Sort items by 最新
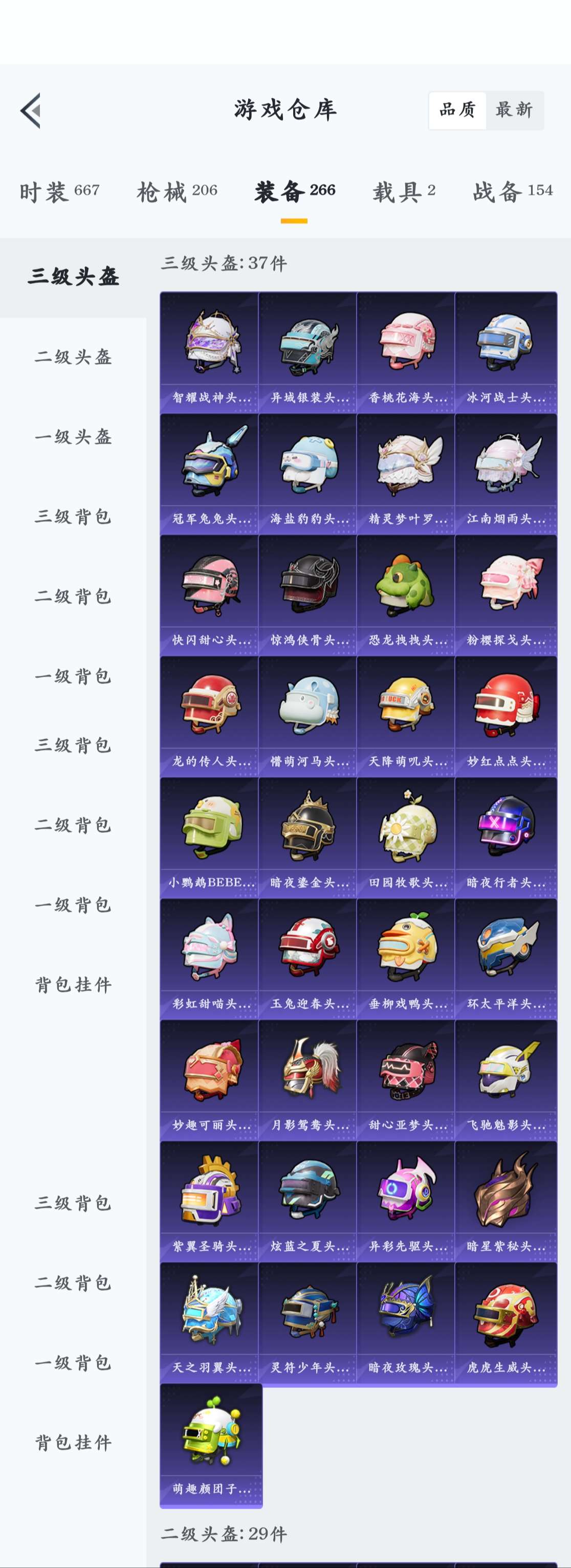 514,110
